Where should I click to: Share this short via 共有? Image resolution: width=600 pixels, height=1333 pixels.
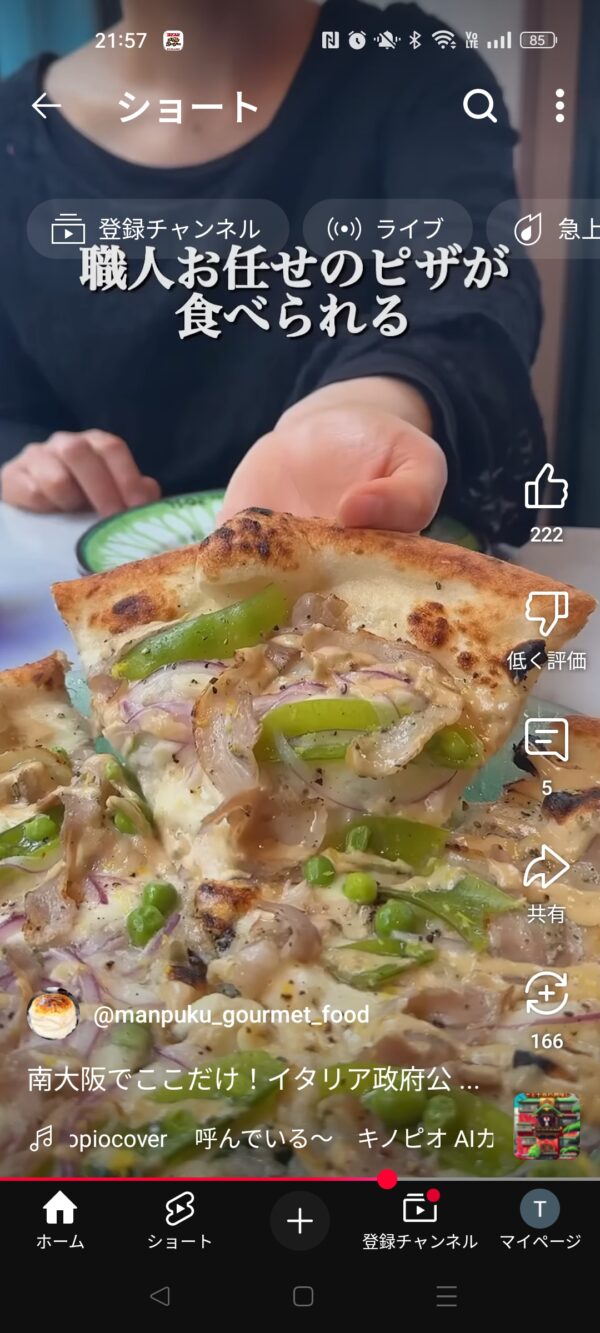[x=546, y=867]
